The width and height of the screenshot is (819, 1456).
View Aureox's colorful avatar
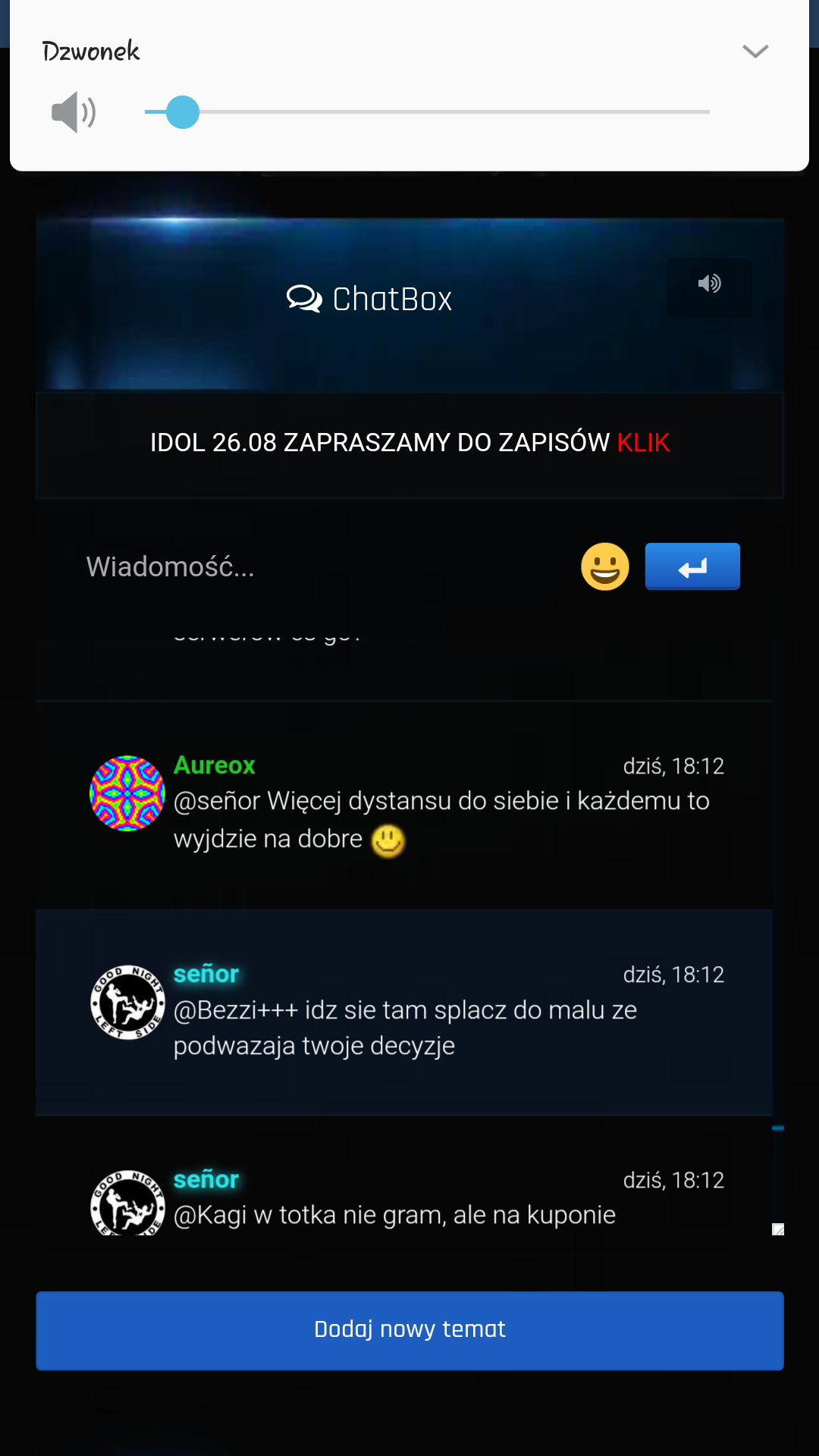pos(127,793)
